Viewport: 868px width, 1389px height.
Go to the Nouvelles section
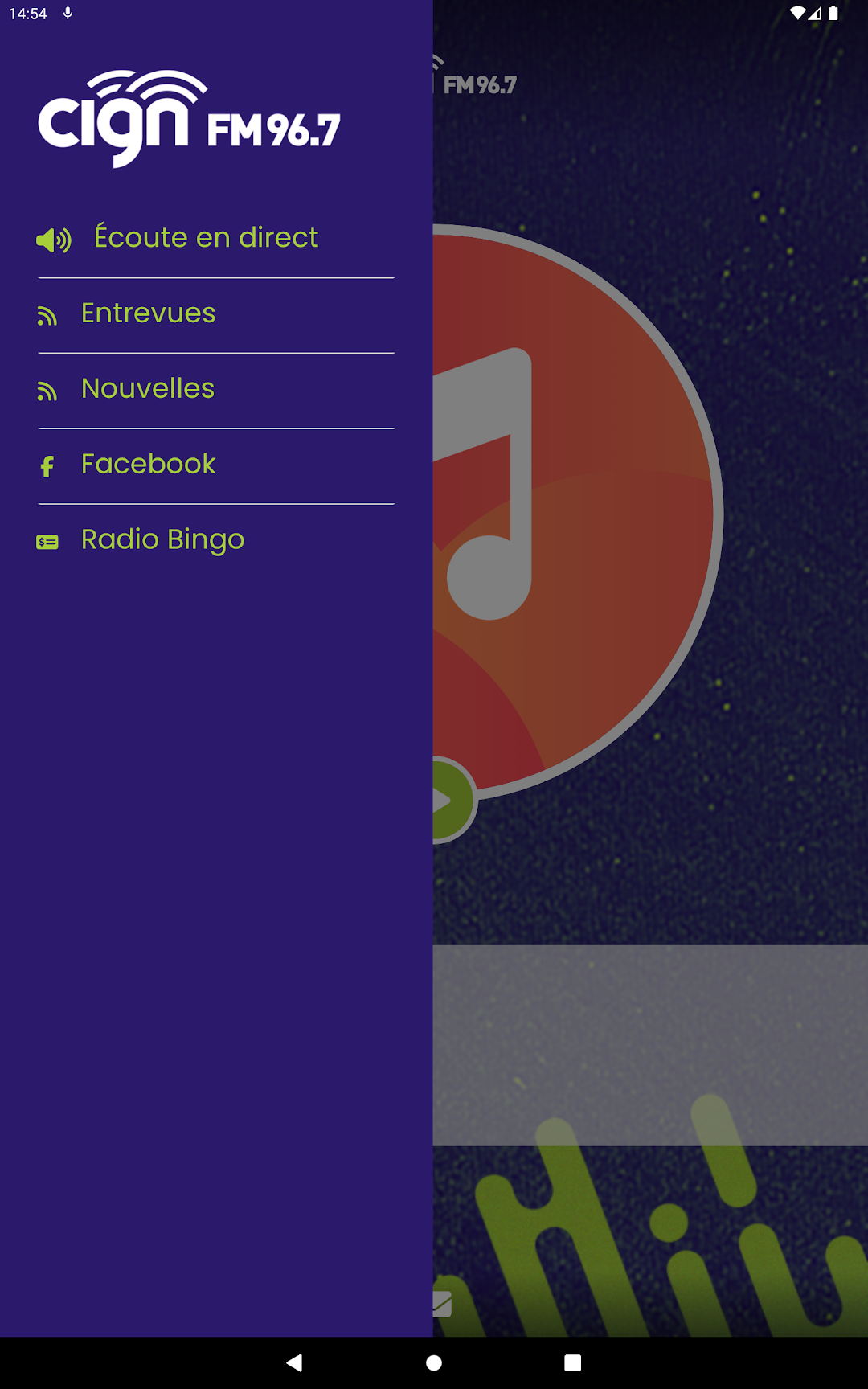pyautogui.click(x=216, y=390)
